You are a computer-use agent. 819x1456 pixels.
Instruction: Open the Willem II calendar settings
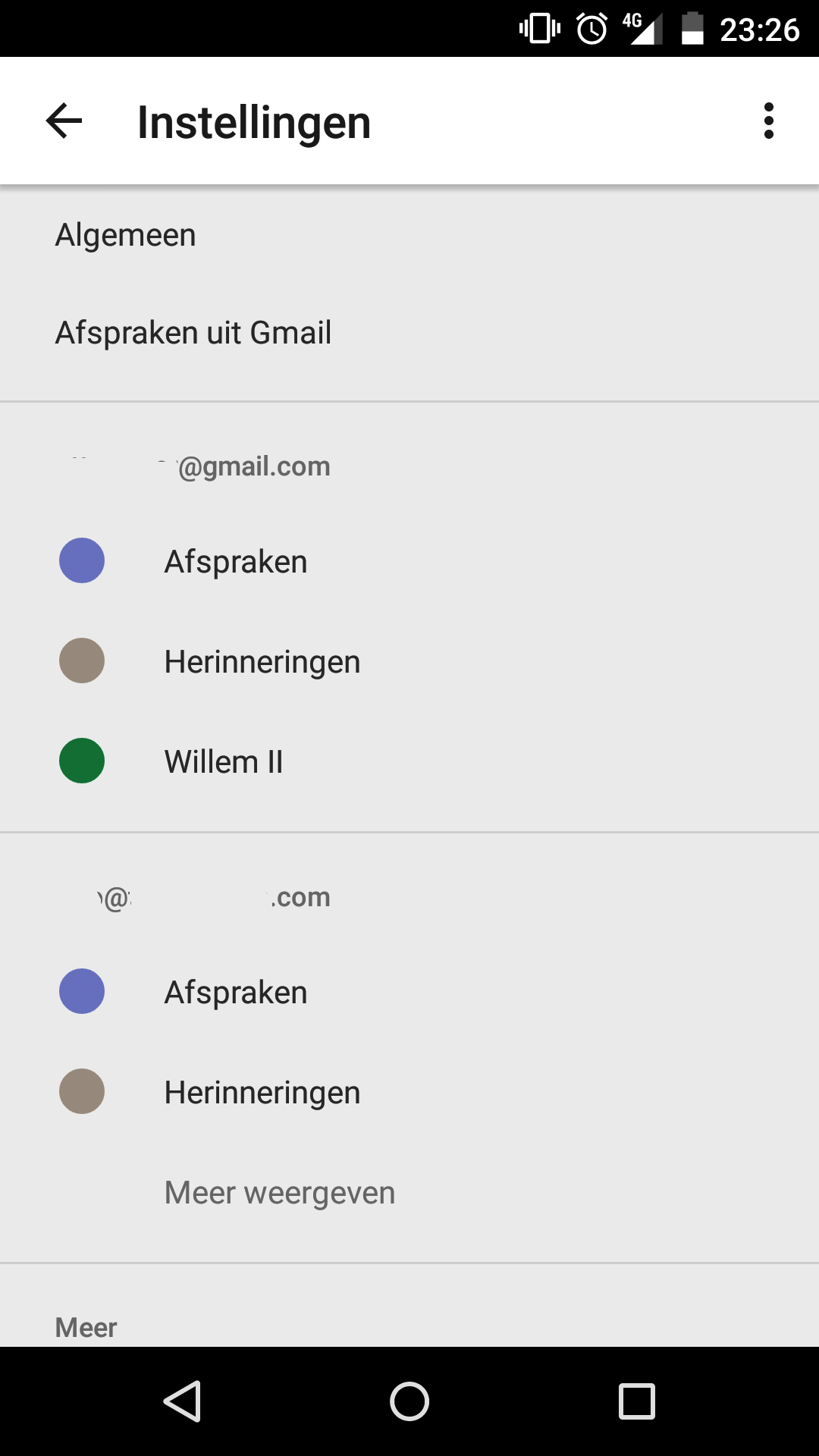pos(409,761)
